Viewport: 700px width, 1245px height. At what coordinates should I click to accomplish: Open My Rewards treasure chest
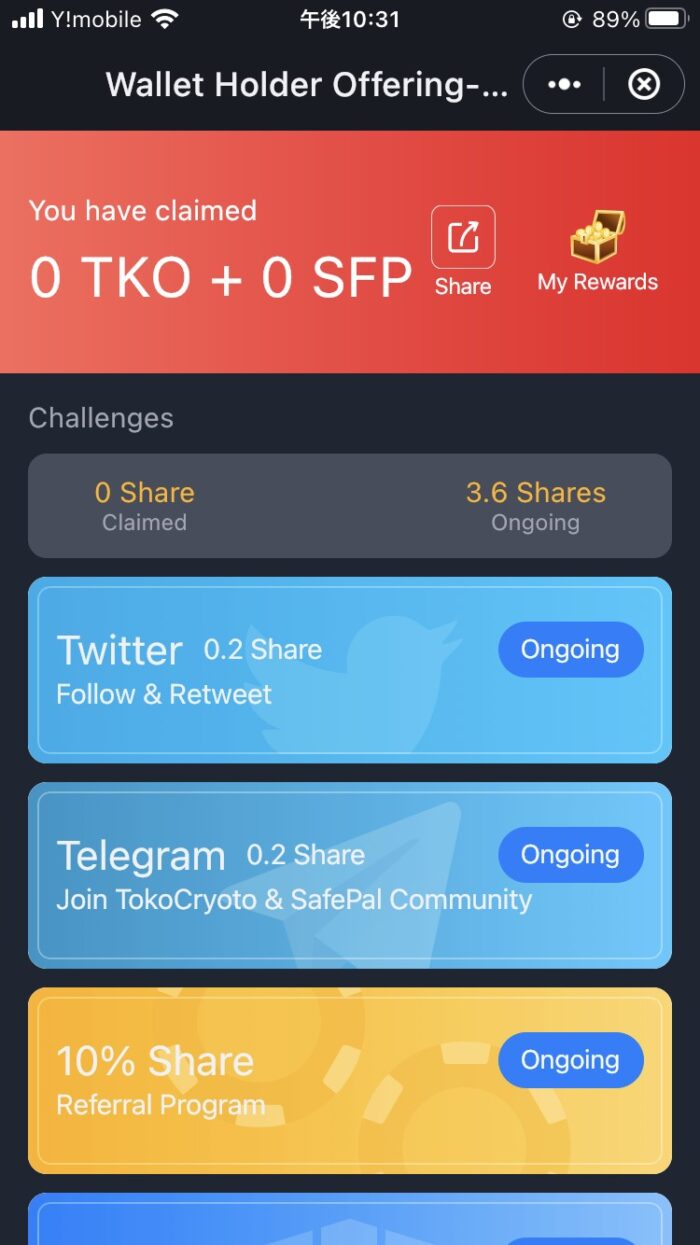point(598,250)
